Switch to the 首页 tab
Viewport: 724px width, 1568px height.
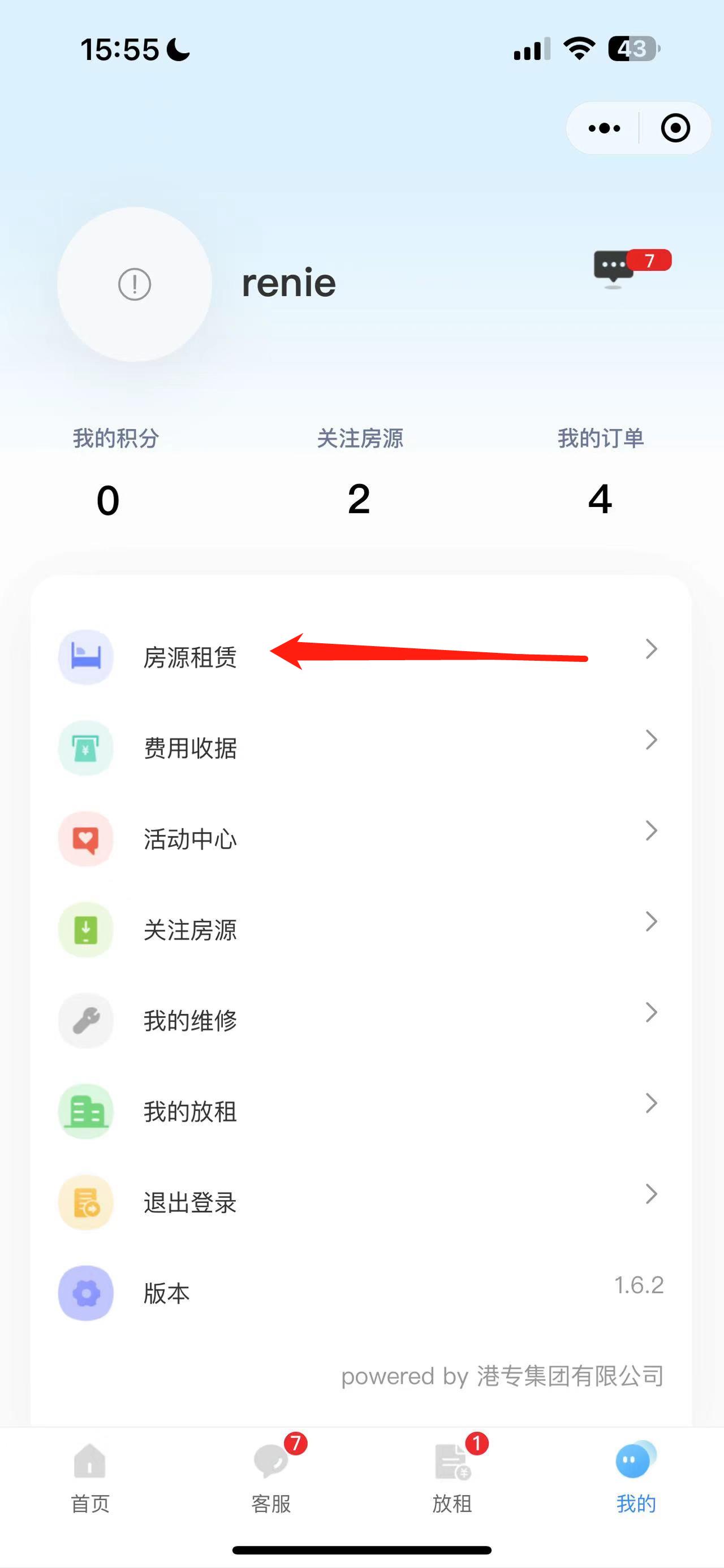[90, 1479]
